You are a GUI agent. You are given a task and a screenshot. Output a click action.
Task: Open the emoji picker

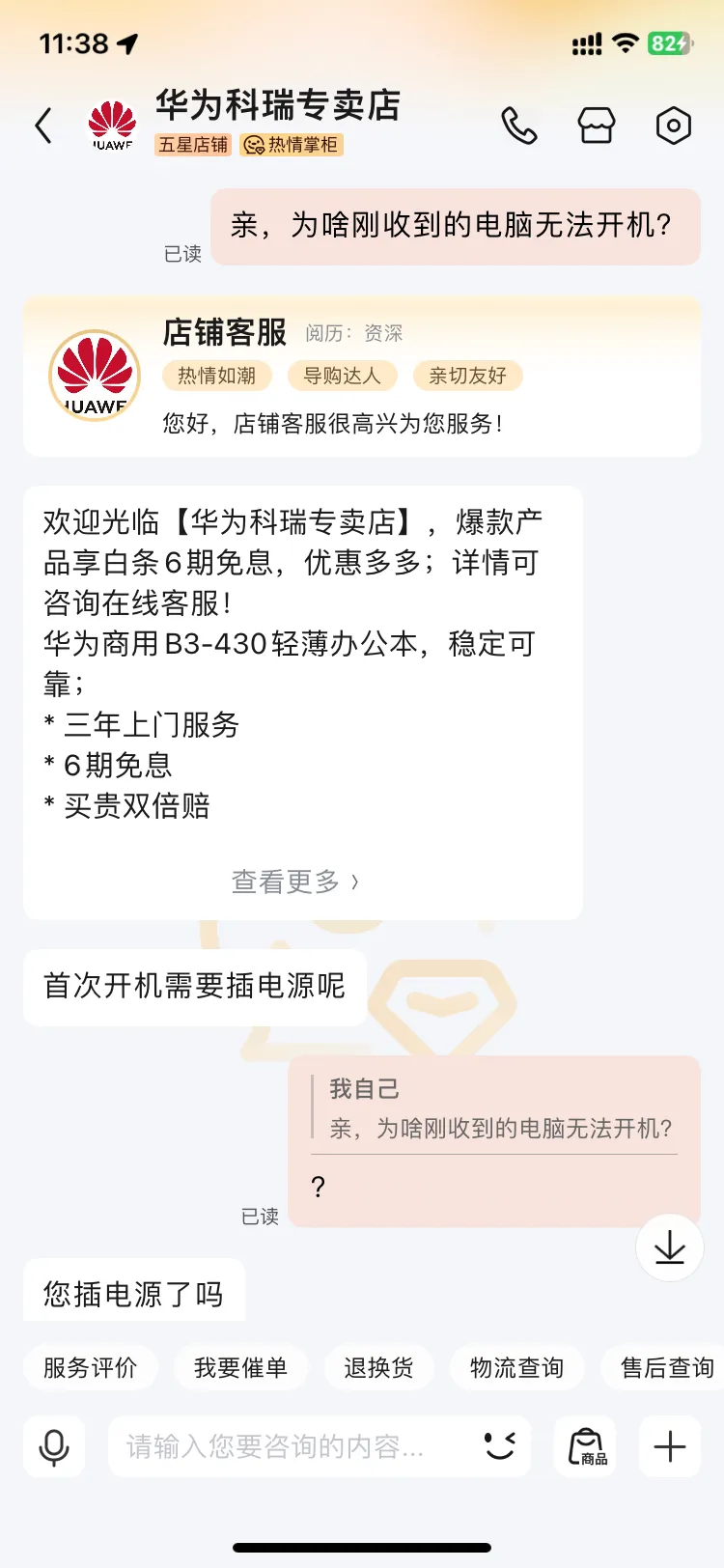pyautogui.click(x=499, y=1445)
